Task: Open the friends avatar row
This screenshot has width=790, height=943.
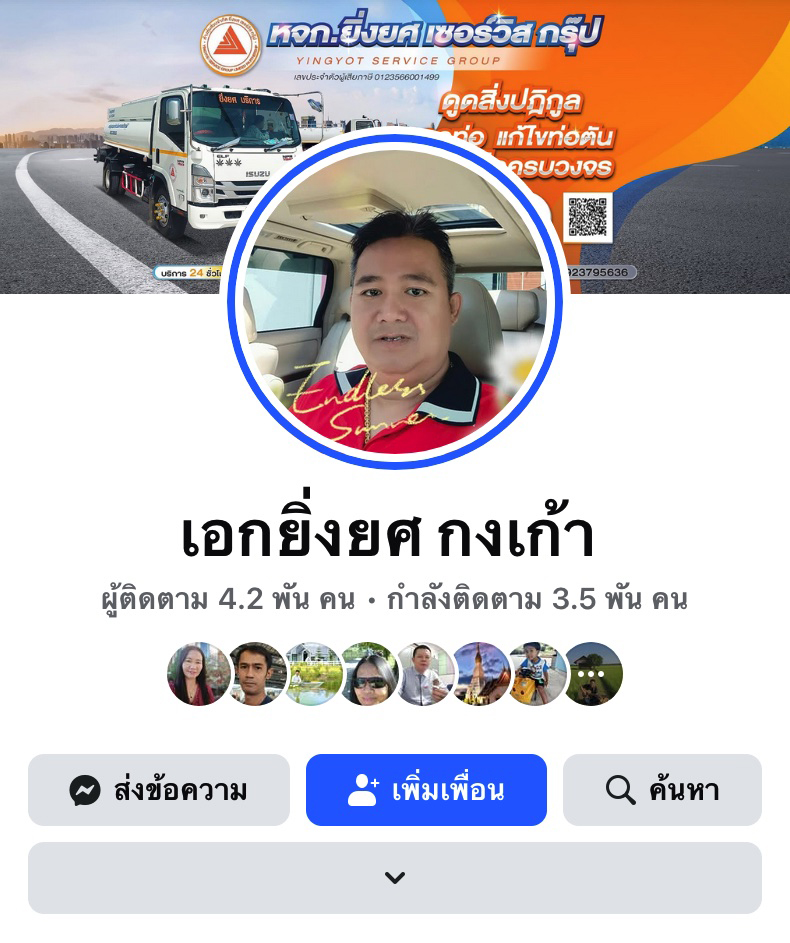Action: [x=395, y=674]
